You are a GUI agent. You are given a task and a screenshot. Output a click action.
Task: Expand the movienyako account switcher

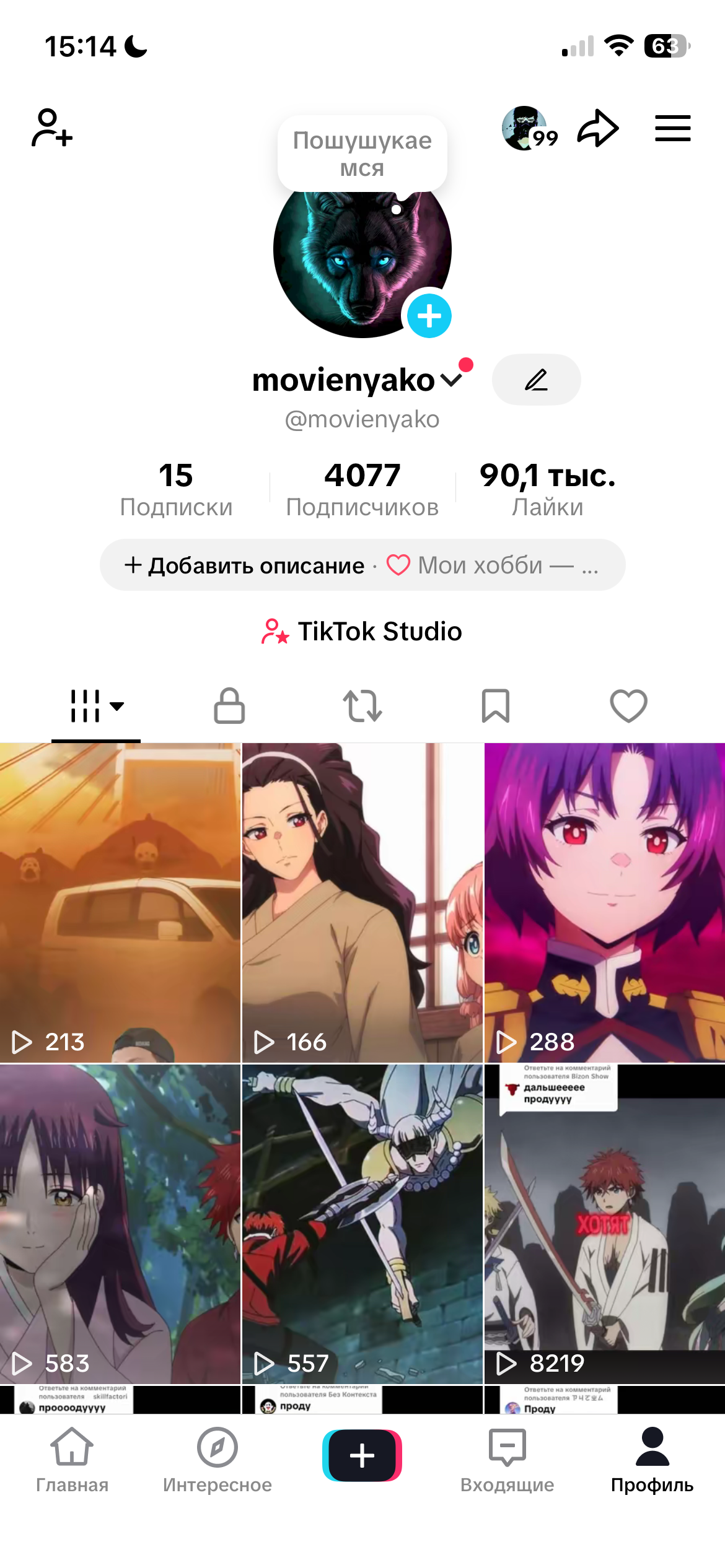[452, 380]
